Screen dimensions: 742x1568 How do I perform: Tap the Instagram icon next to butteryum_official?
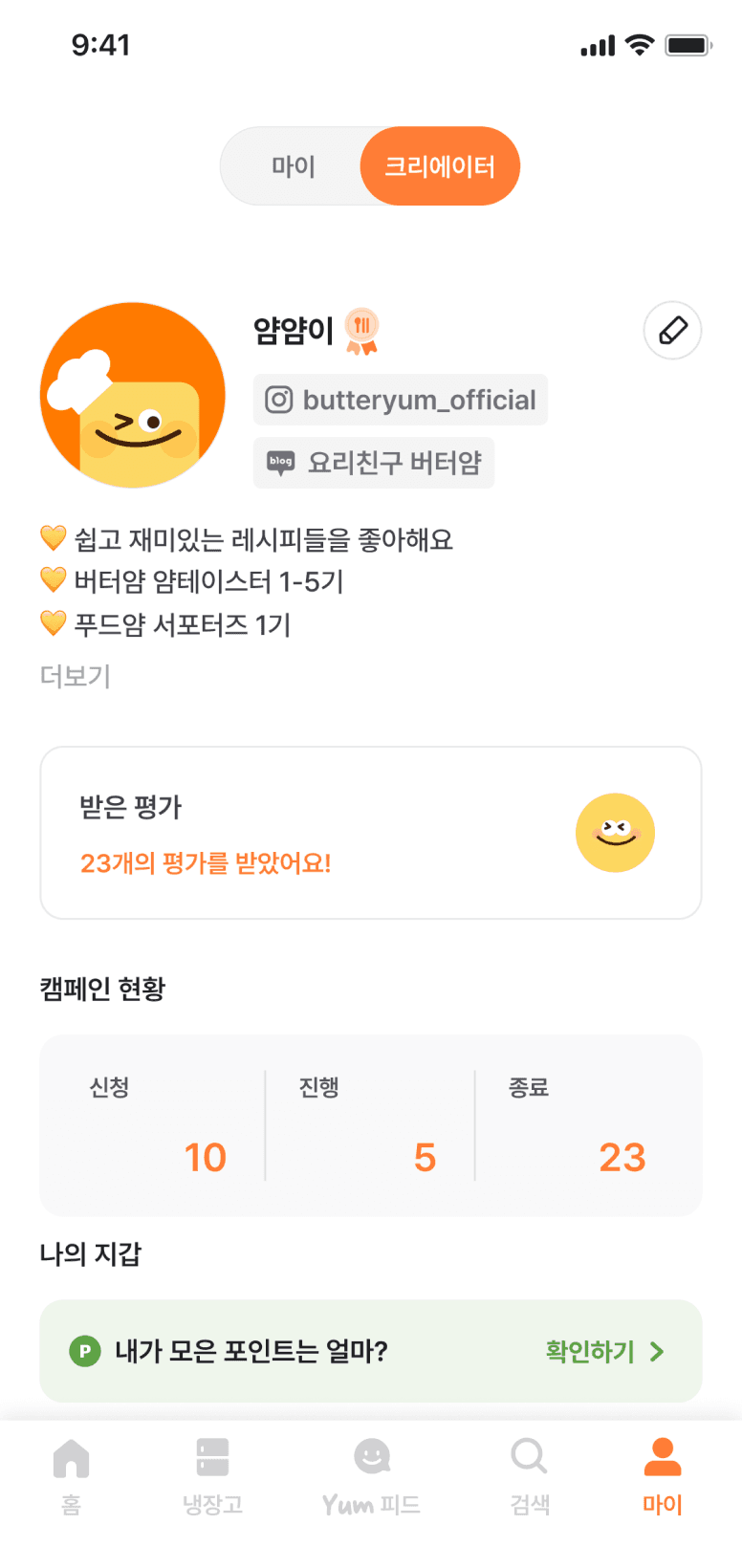click(x=278, y=400)
